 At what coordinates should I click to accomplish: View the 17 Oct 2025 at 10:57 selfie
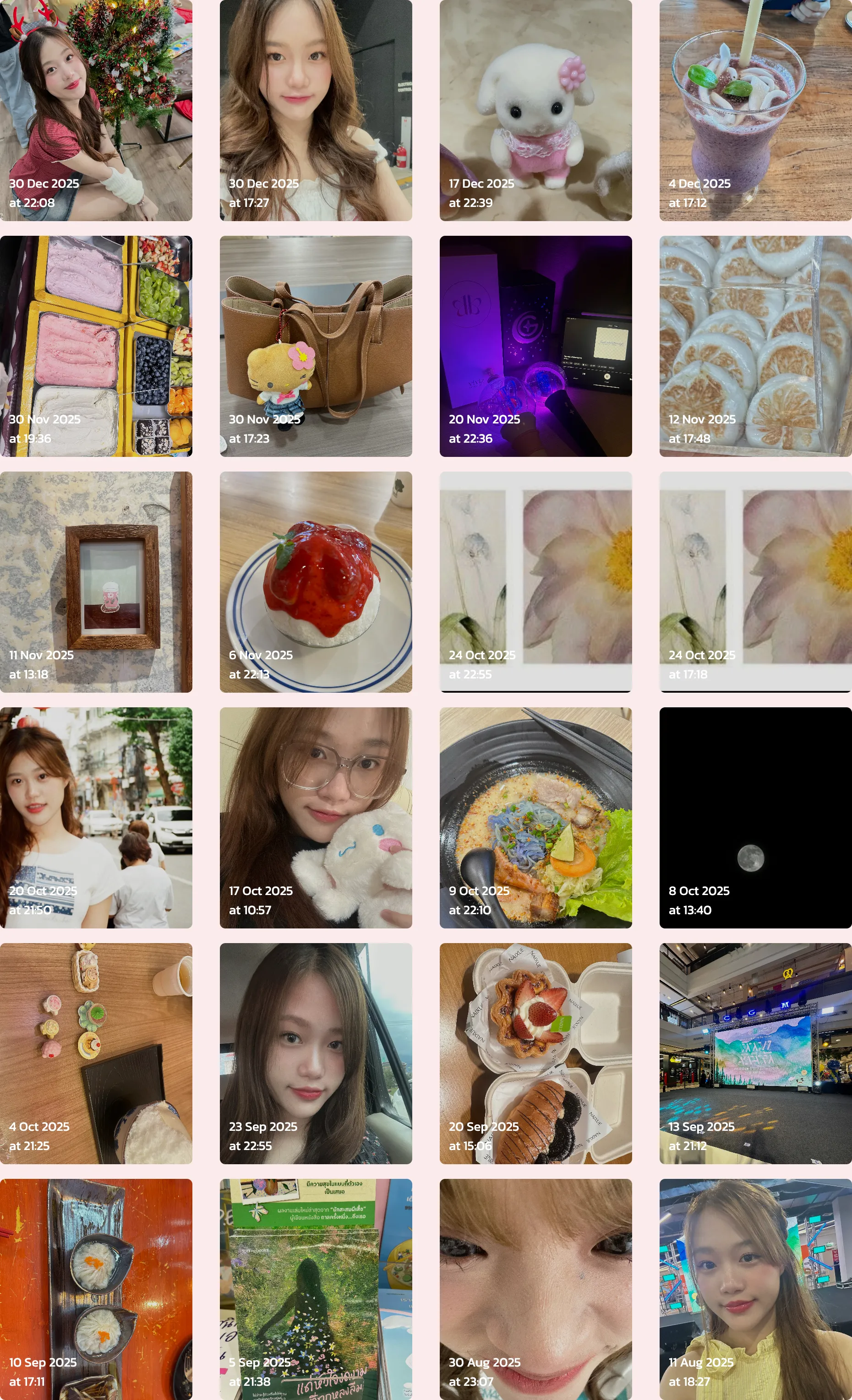pos(316,818)
